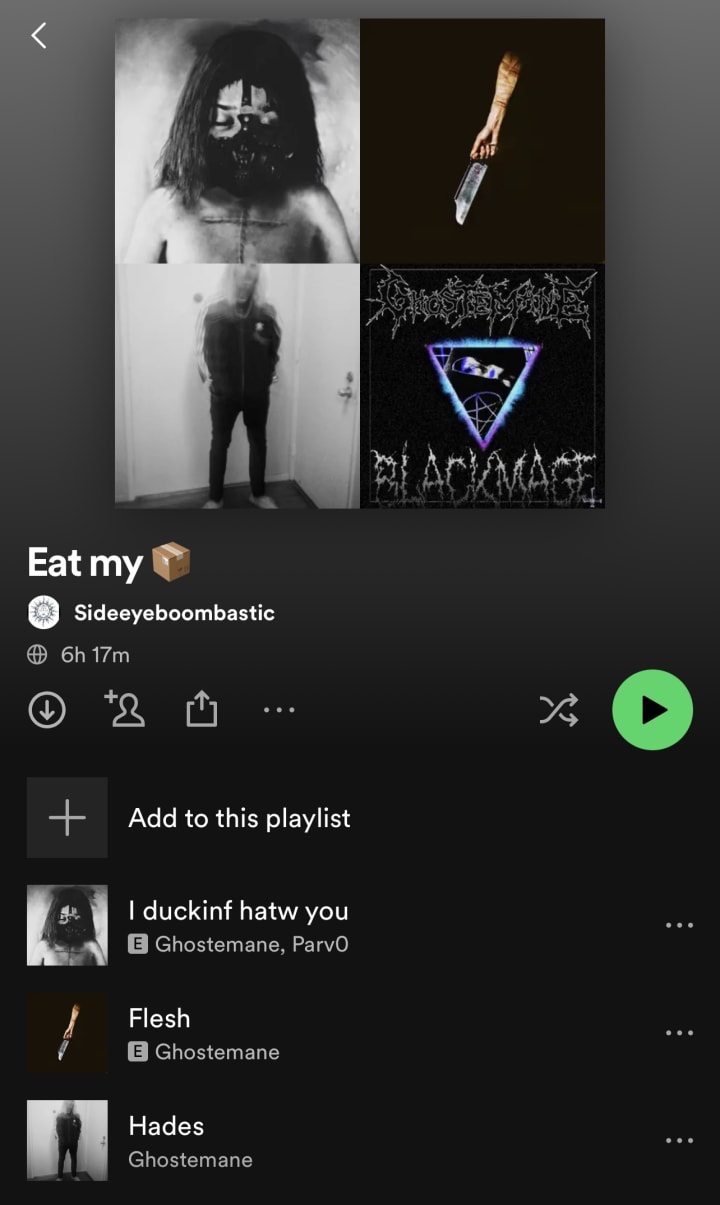This screenshot has height=1205, width=720.
Task: Tap Add to this playlist
Action: 239,818
